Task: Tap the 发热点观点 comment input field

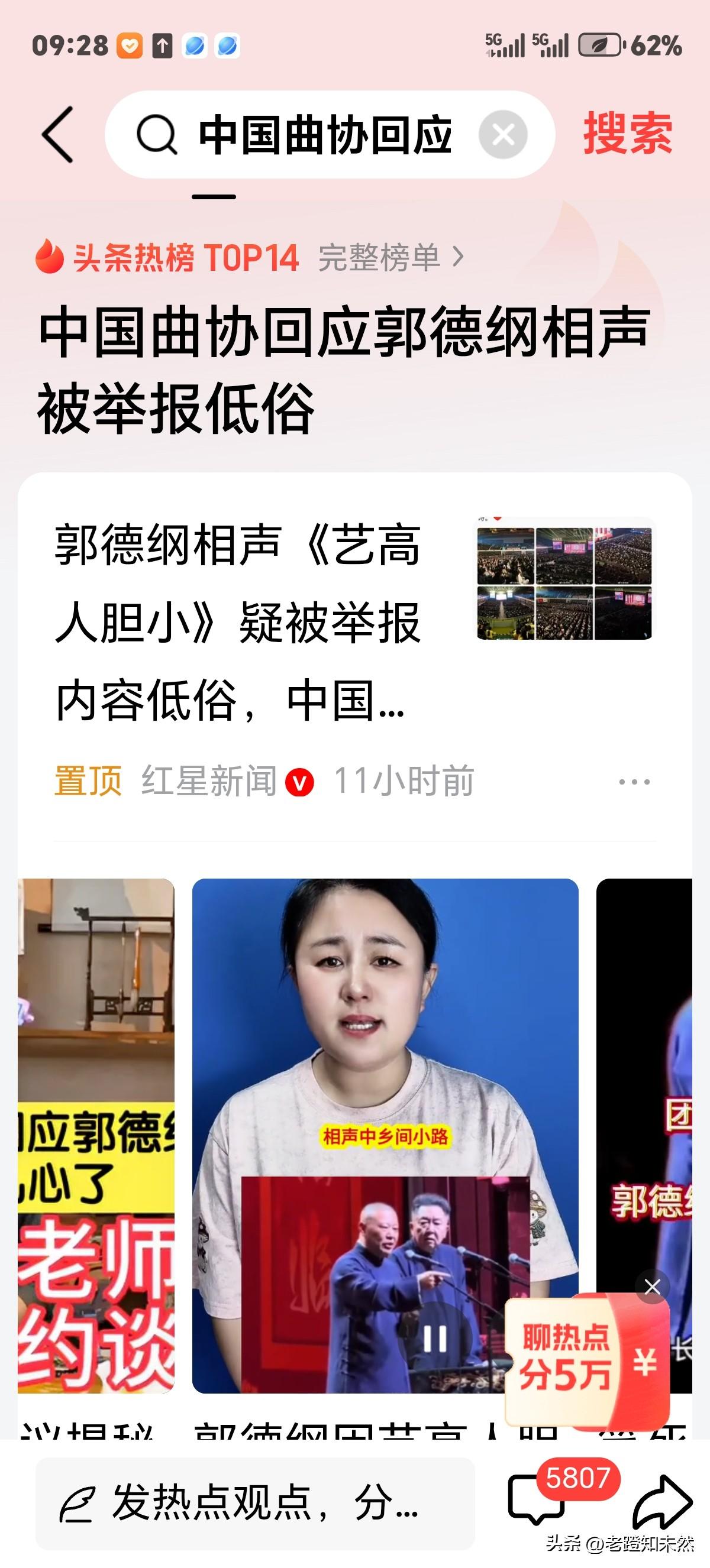Action: pos(254,1504)
